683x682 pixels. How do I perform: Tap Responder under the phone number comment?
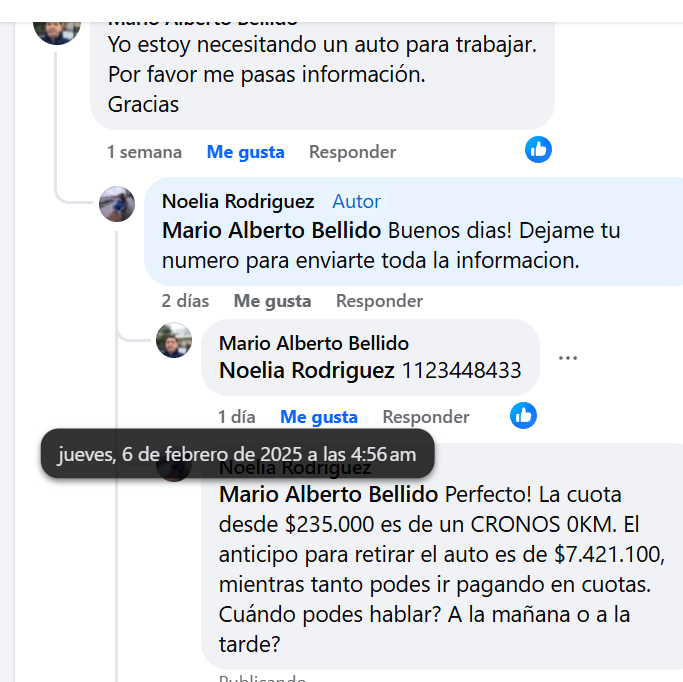coord(425,417)
